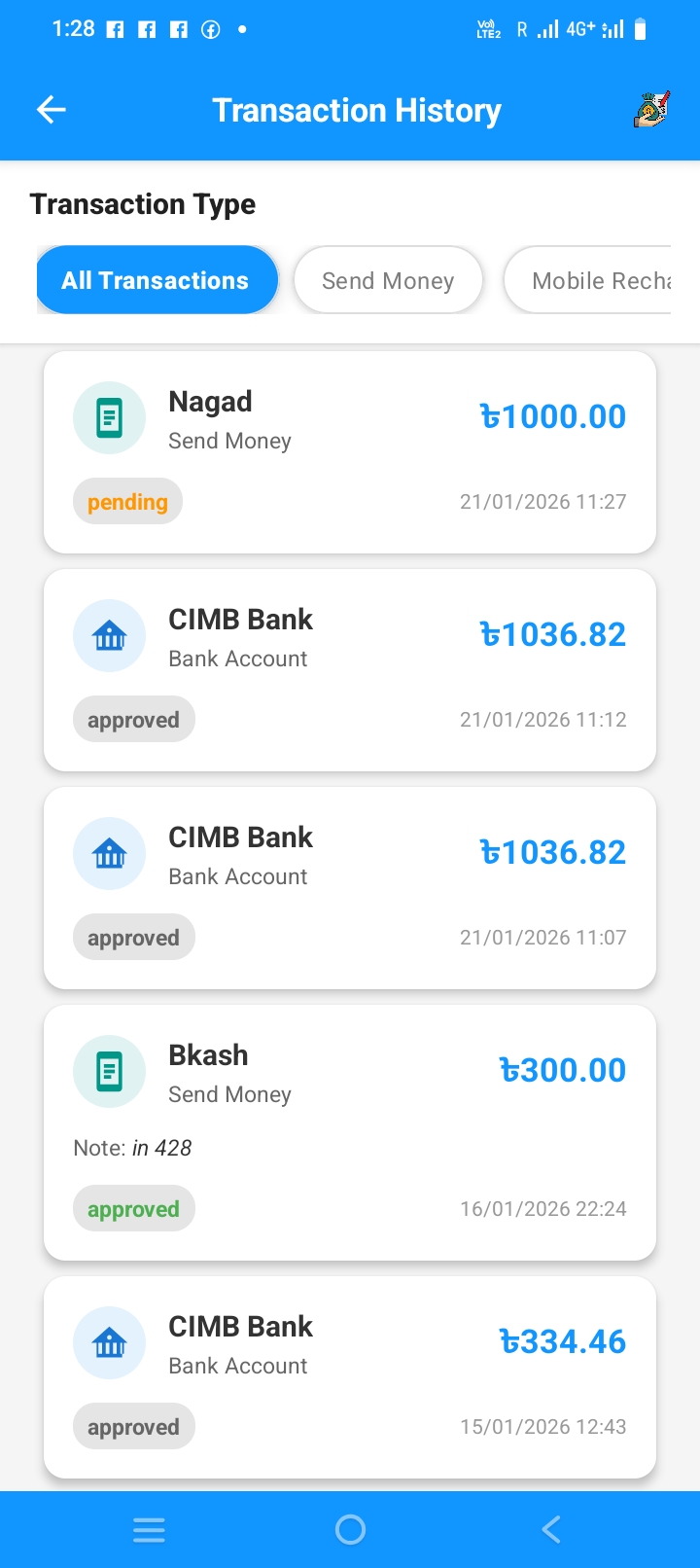Select the All Transactions filter chip
Screen dimensions: 700x1568
(156, 280)
